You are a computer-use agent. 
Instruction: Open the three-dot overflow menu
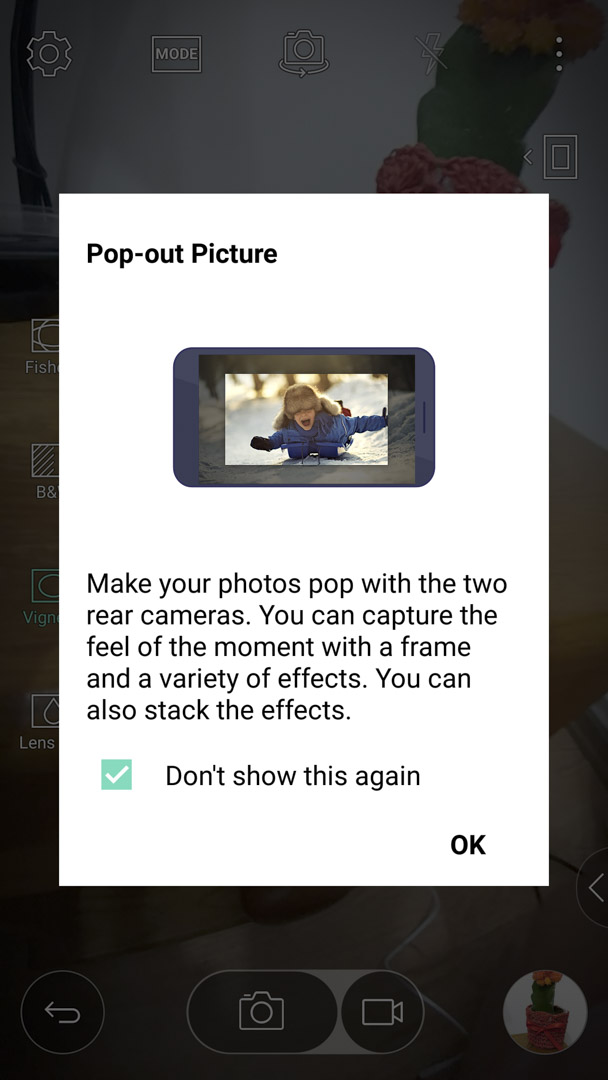pyautogui.click(x=559, y=54)
